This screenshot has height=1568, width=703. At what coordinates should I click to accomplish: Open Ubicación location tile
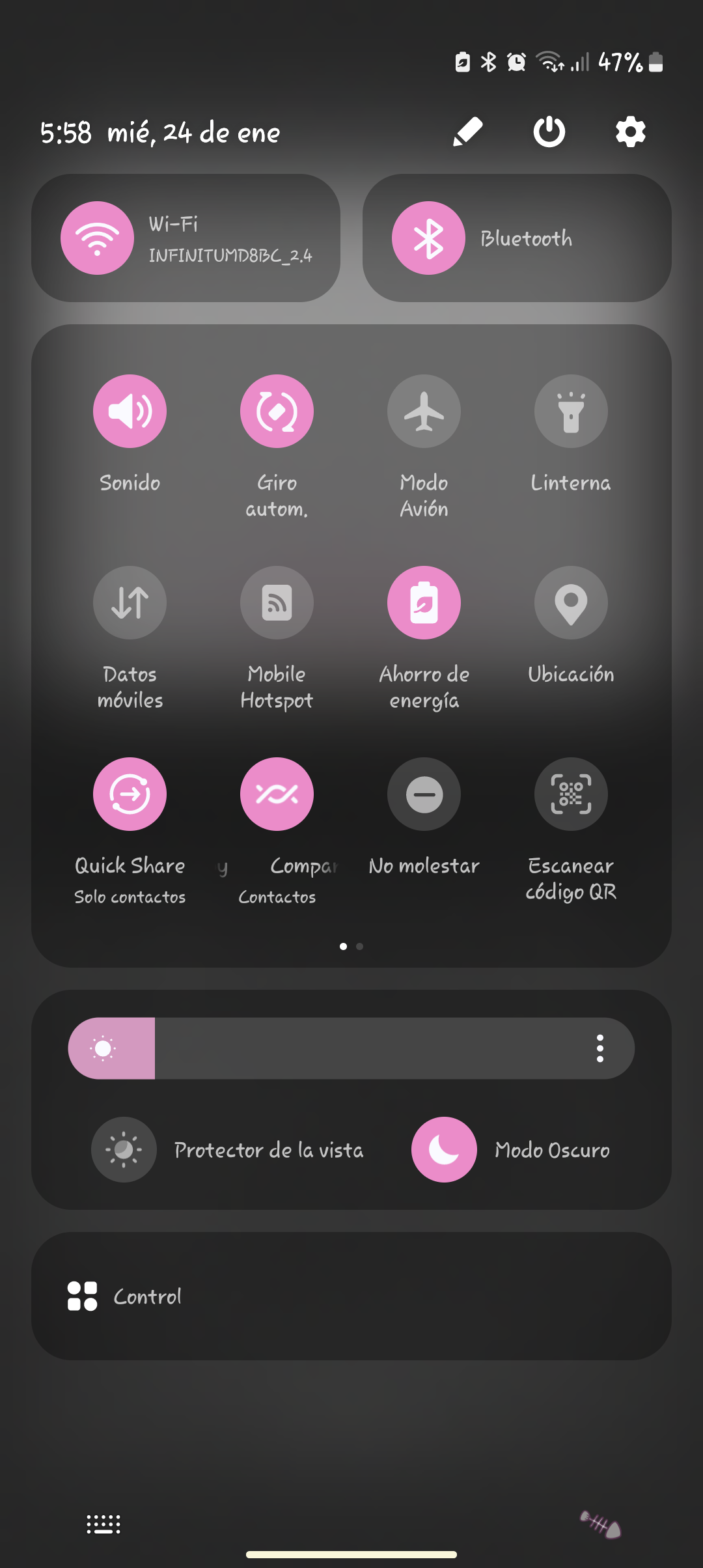571,602
